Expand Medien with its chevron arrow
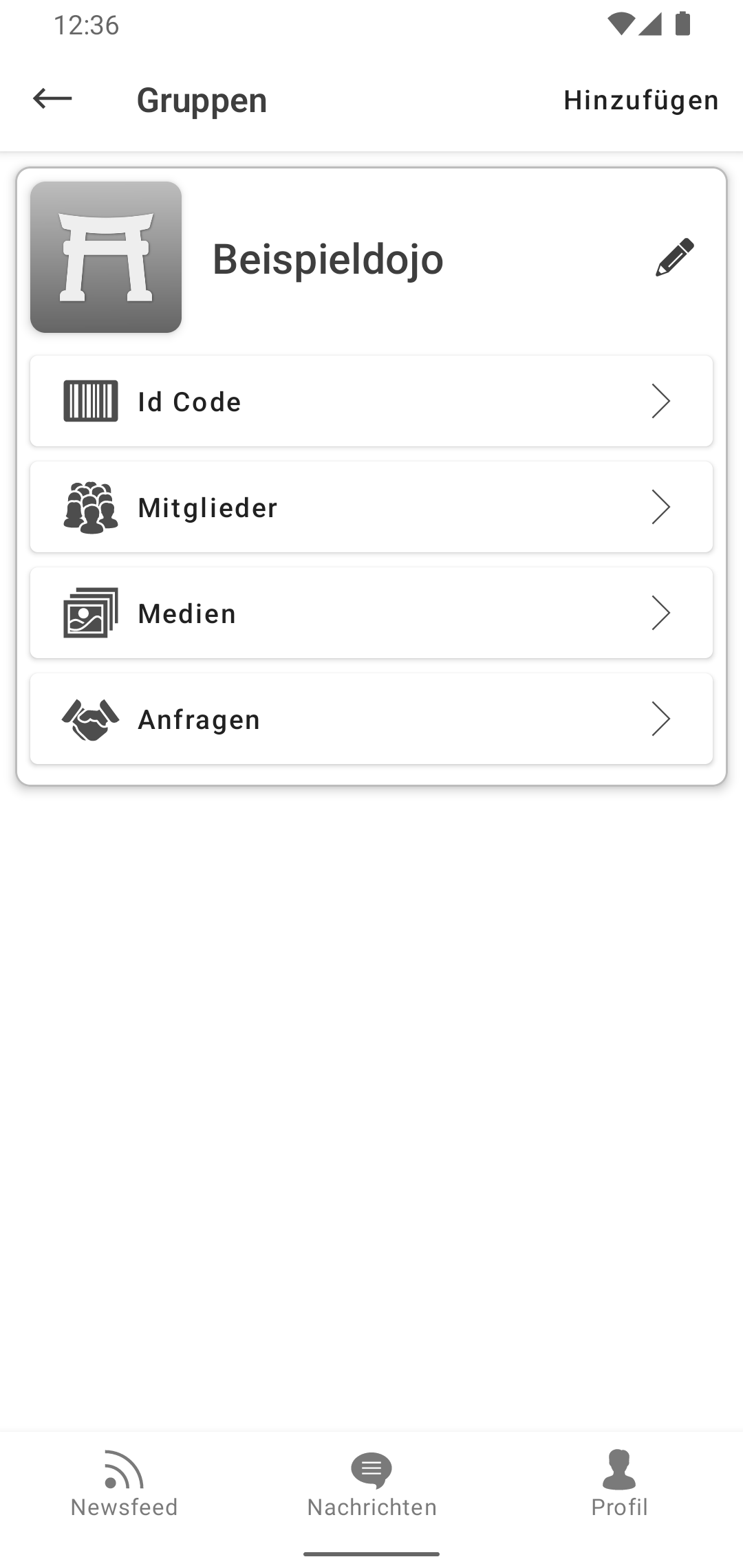This screenshot has height=1568, width=743. [661, 612]
